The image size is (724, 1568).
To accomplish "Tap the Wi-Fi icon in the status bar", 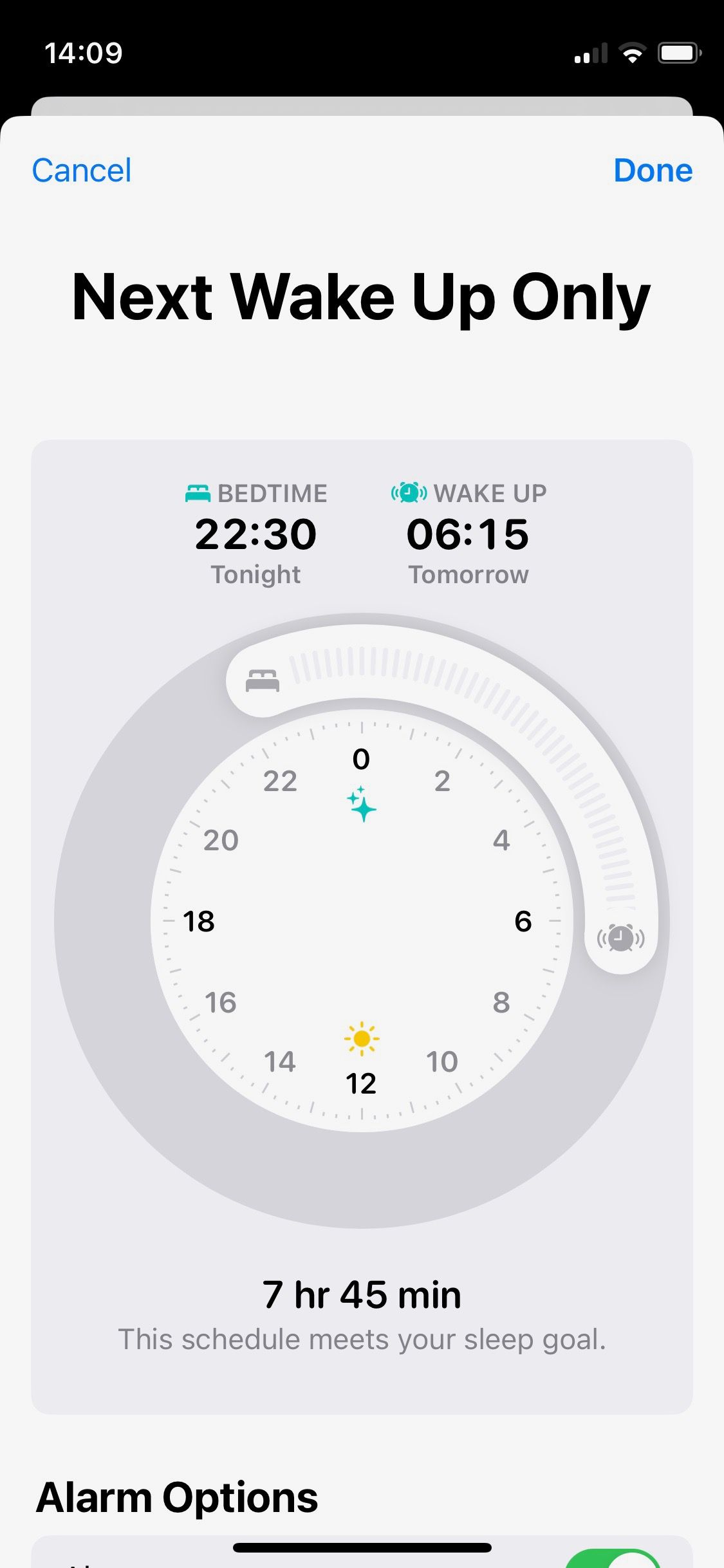I will 633,53.
